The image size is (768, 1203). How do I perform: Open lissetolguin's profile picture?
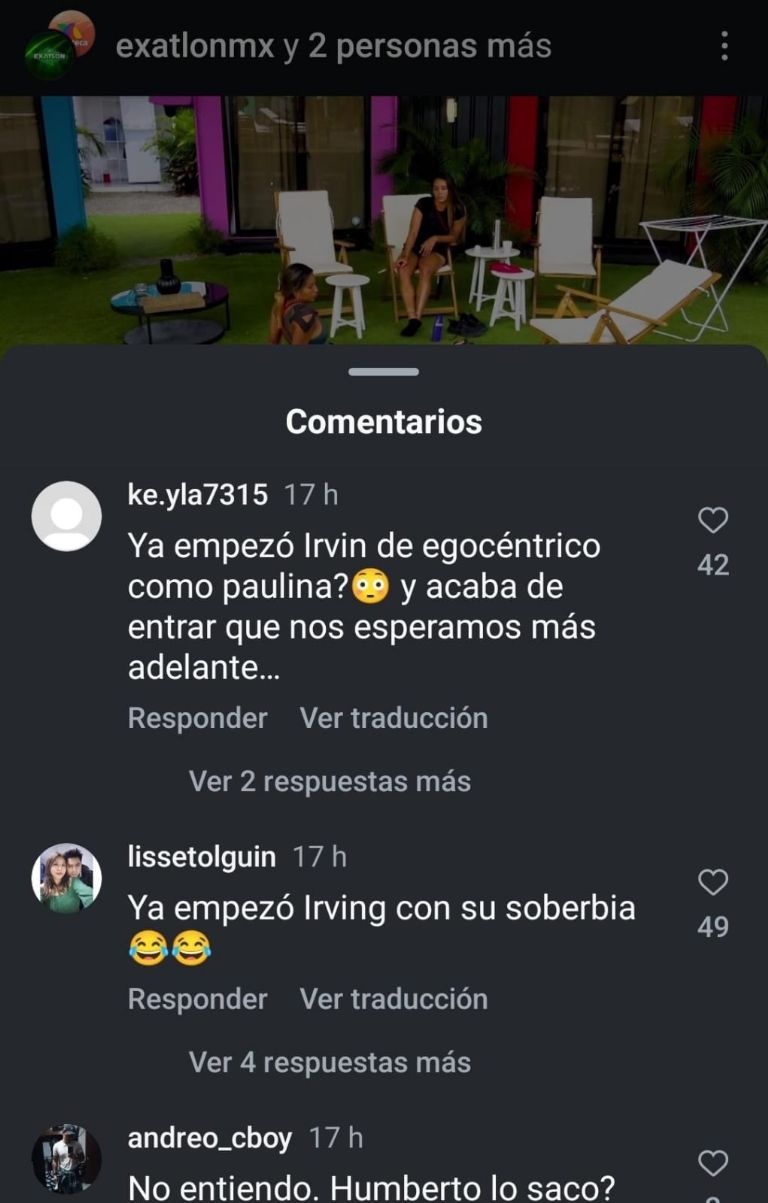66,878
